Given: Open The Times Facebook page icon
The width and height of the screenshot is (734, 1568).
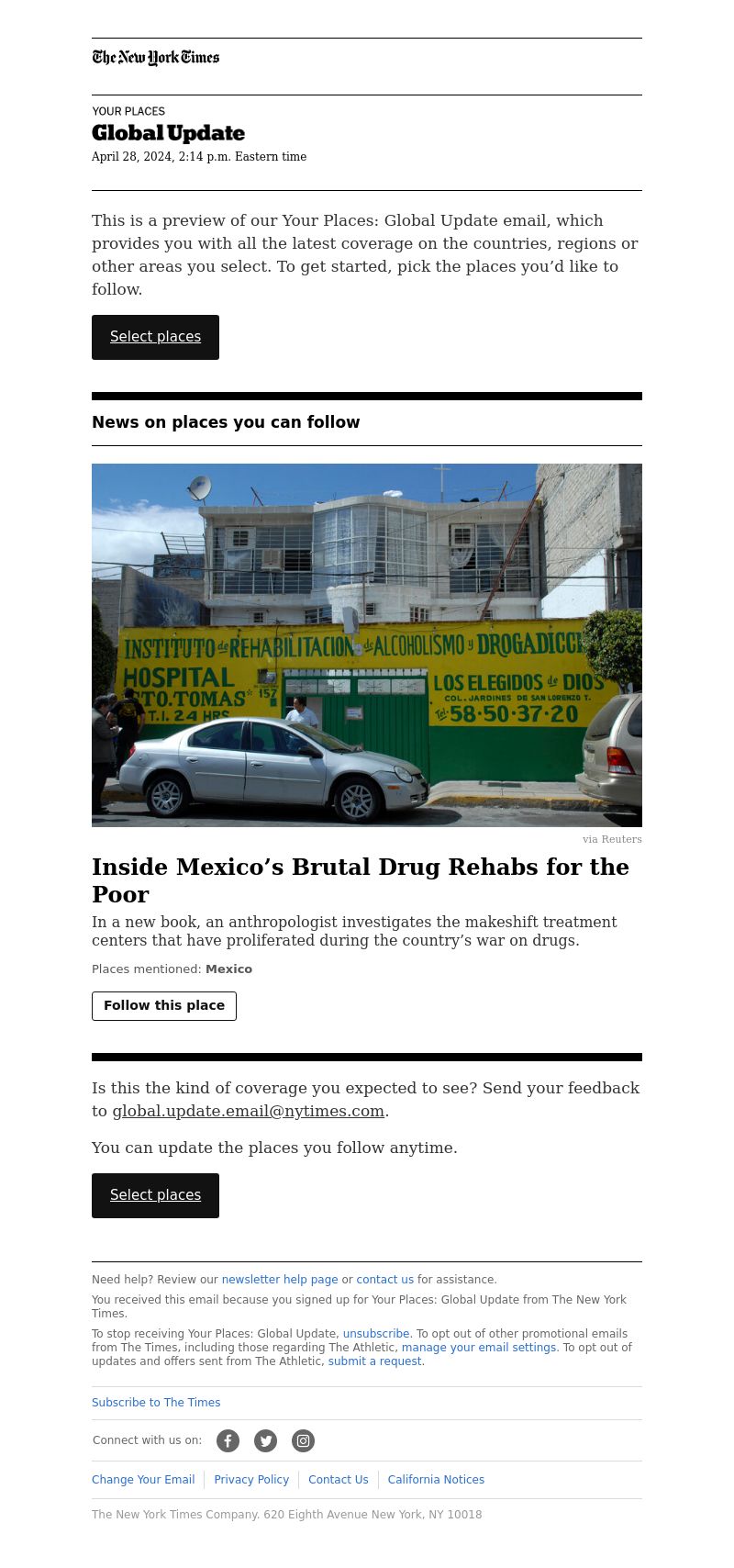Looking at the screenshot, I should [x=228, y=1441].
